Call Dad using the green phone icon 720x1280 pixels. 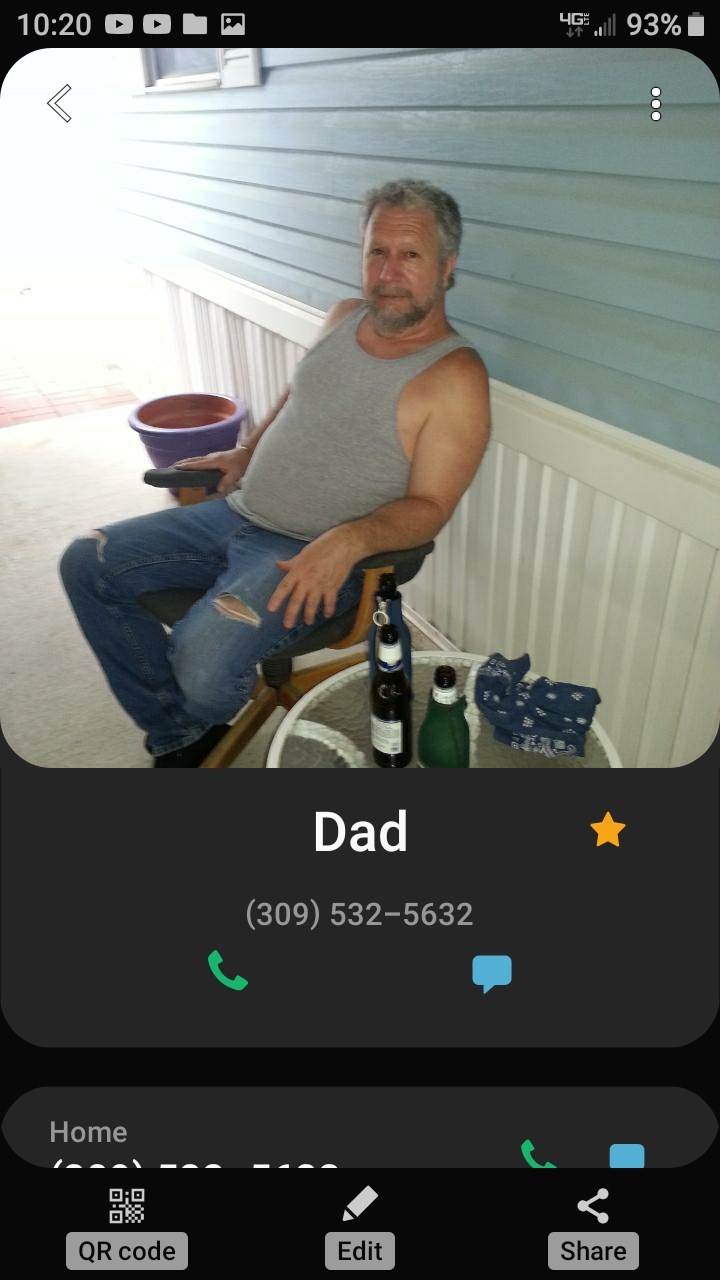[x=227, y=971]
